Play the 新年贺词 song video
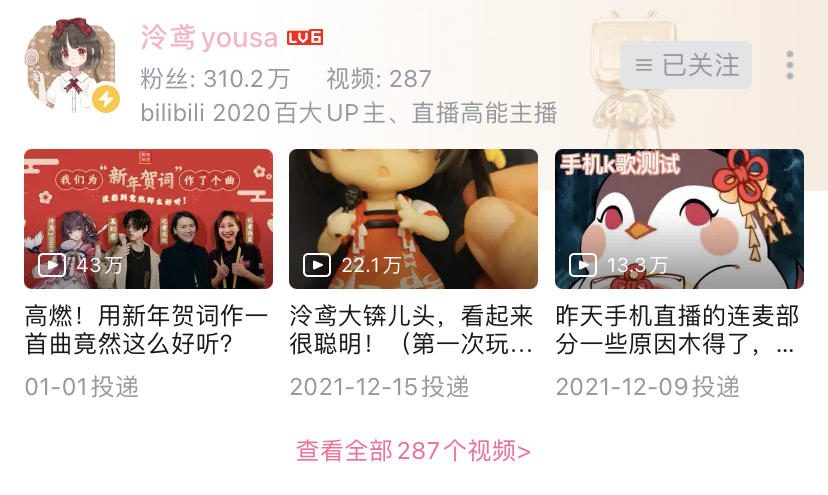This screenshot has height=495, width=828. pyautogui.click(x=148, y=219)
